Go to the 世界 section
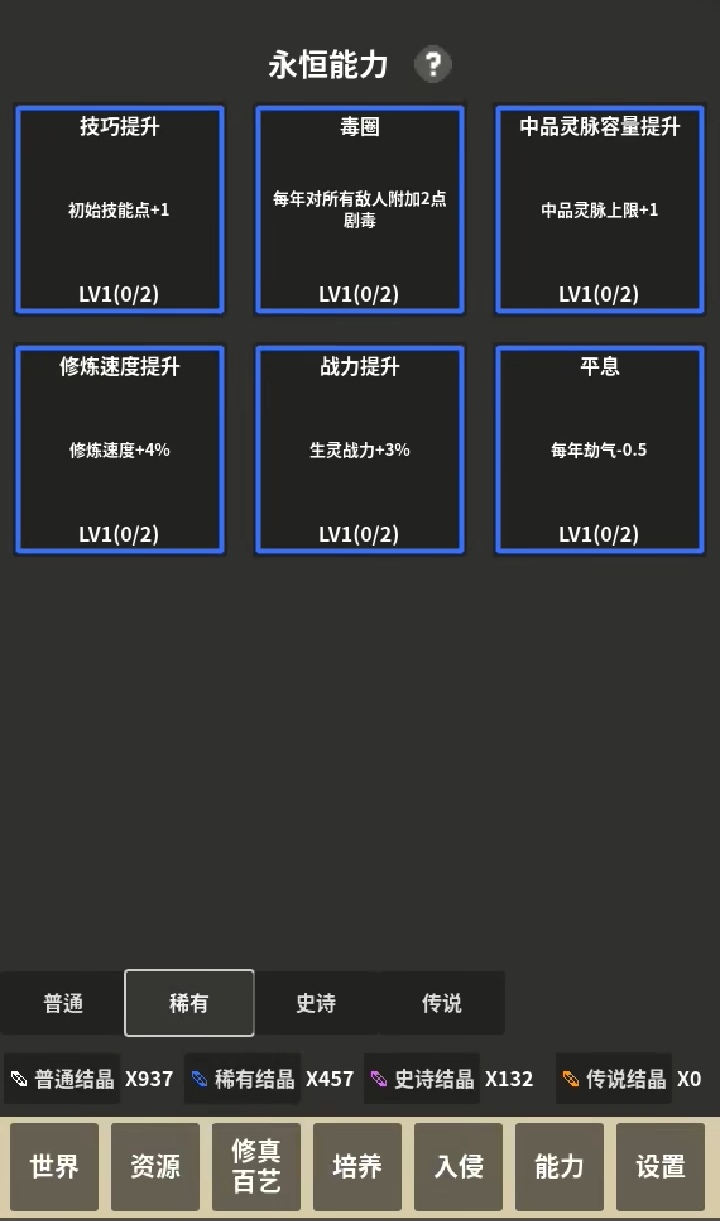Image resolution: width=720 pixels, height=1221 pixels. 55,1166
